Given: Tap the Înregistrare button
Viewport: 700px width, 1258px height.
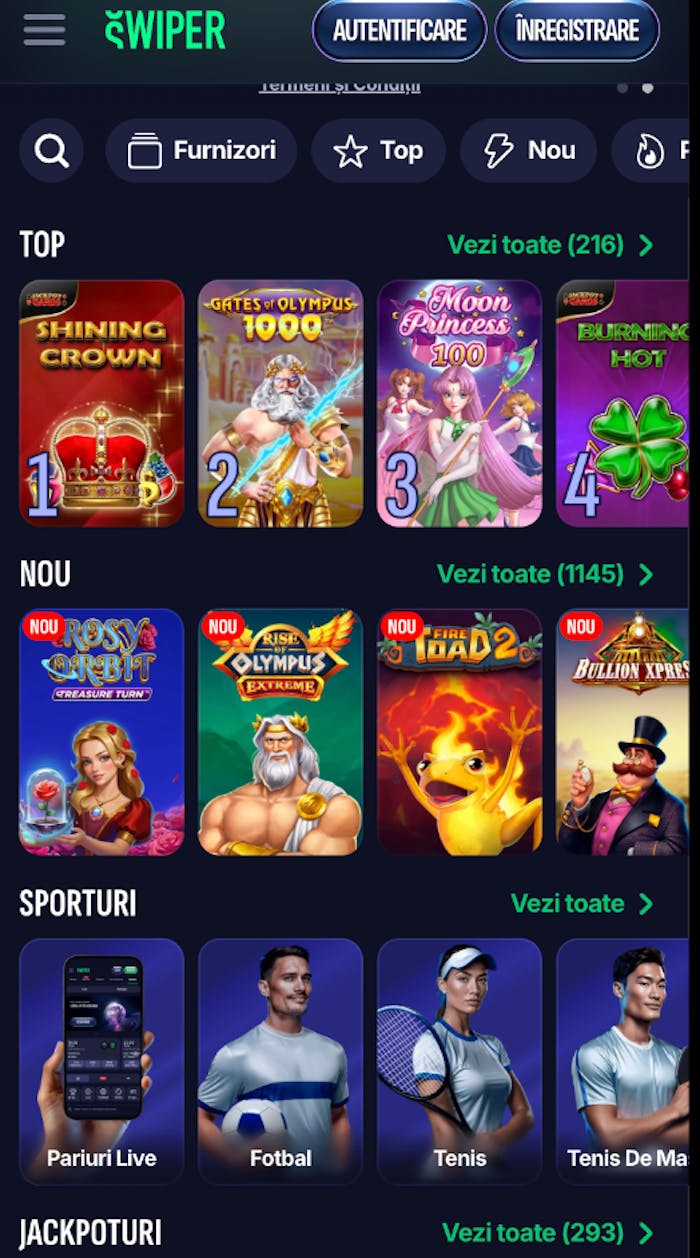Looking at the screenshot, I should [577, 30].
